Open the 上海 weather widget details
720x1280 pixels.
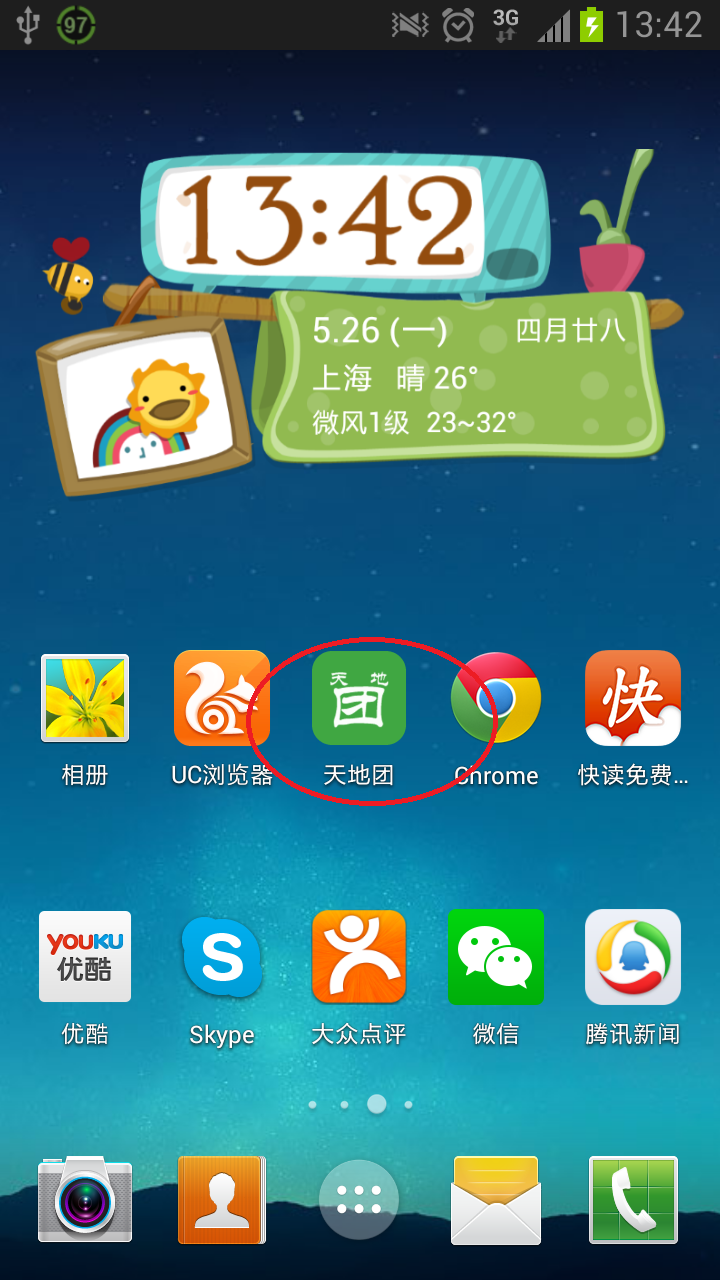(x=460, y=375)
